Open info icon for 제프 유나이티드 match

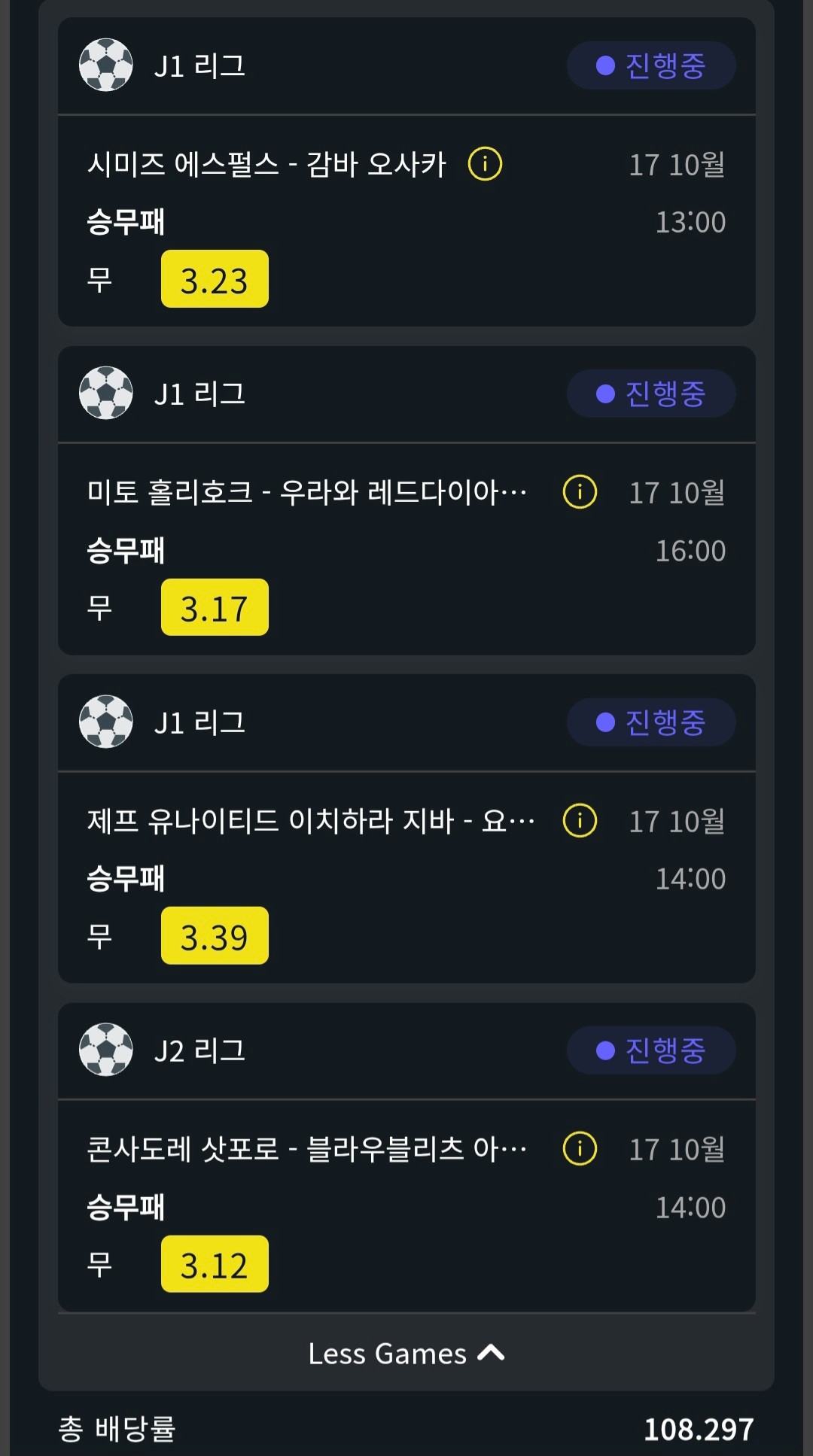point(580,820)
